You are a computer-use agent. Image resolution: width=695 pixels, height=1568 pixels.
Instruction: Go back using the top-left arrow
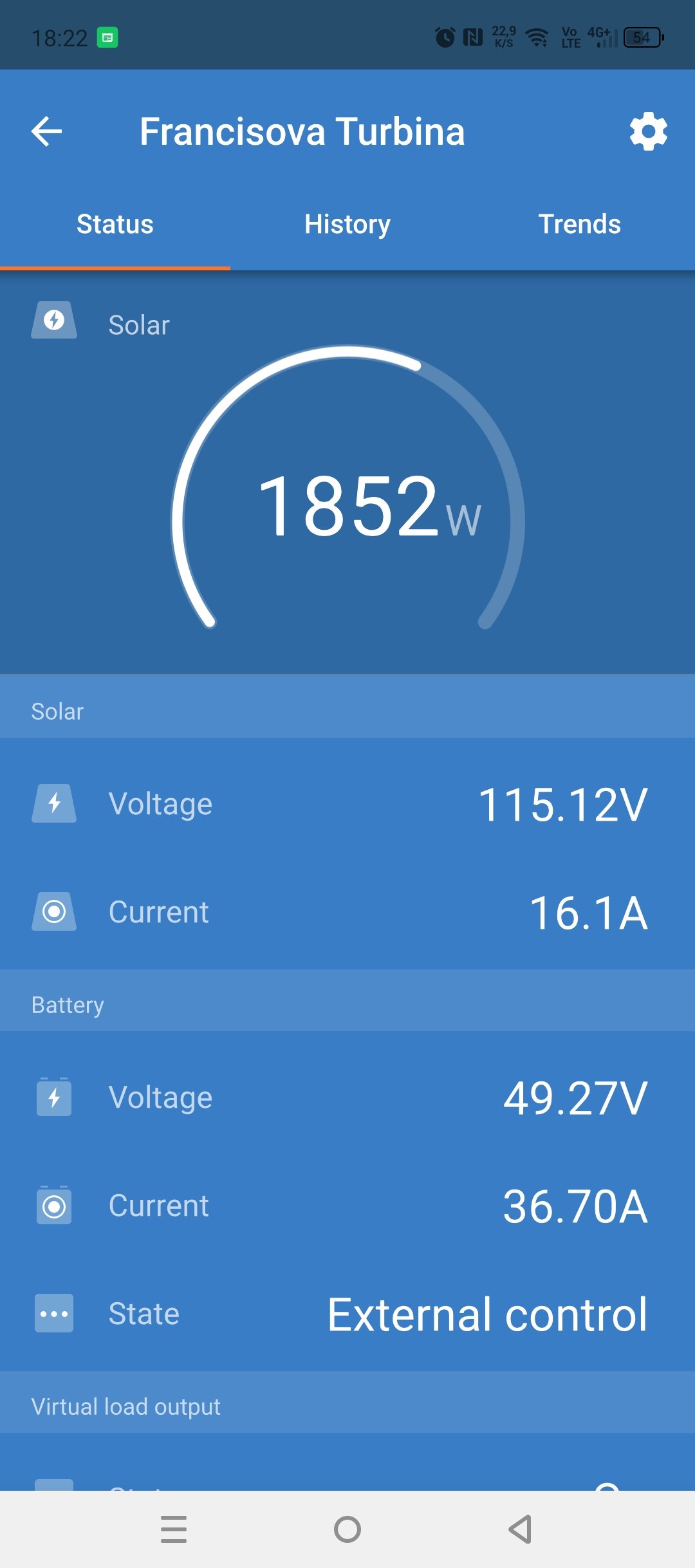pyautogui.click(x=47, y=131)
